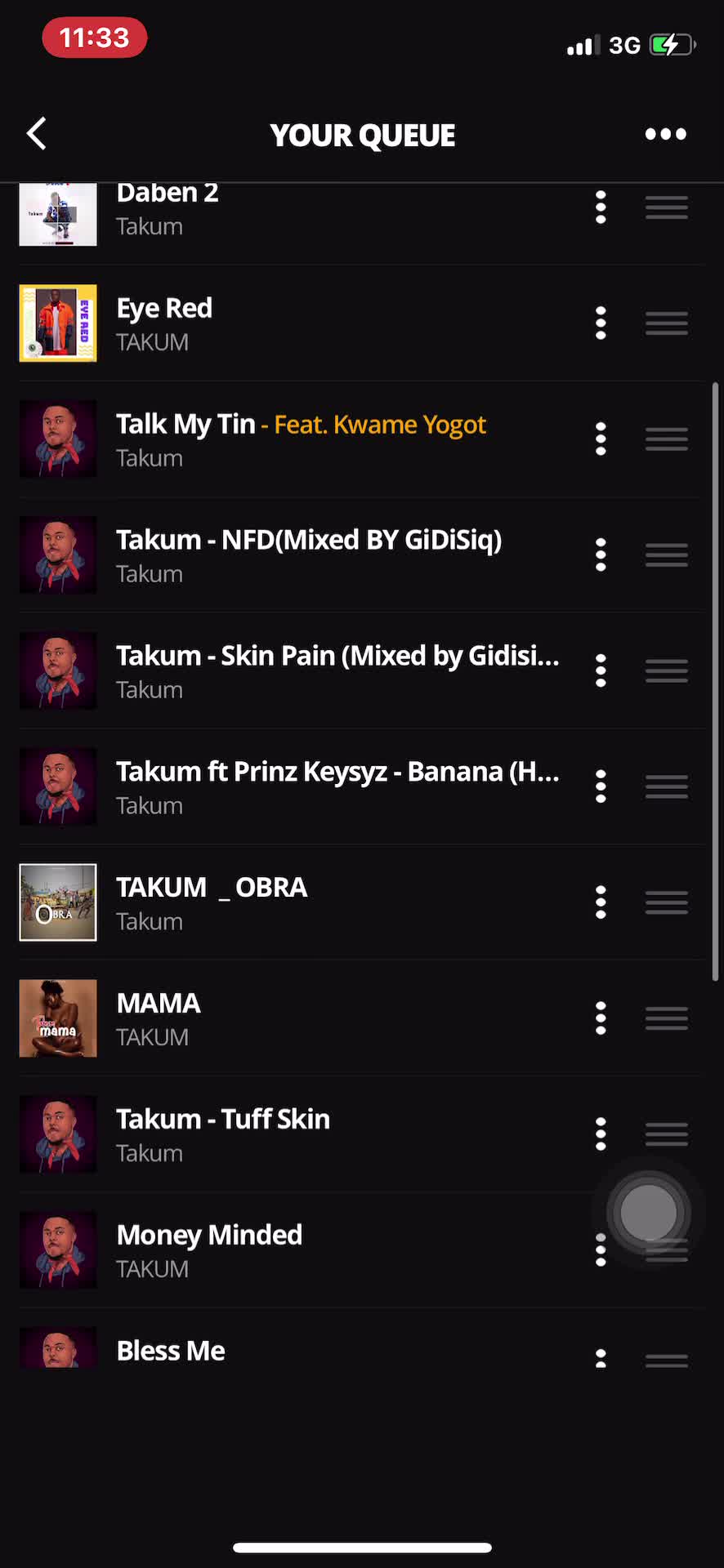Open options for Skin Pain track
724x1568 pixels.
601,671
